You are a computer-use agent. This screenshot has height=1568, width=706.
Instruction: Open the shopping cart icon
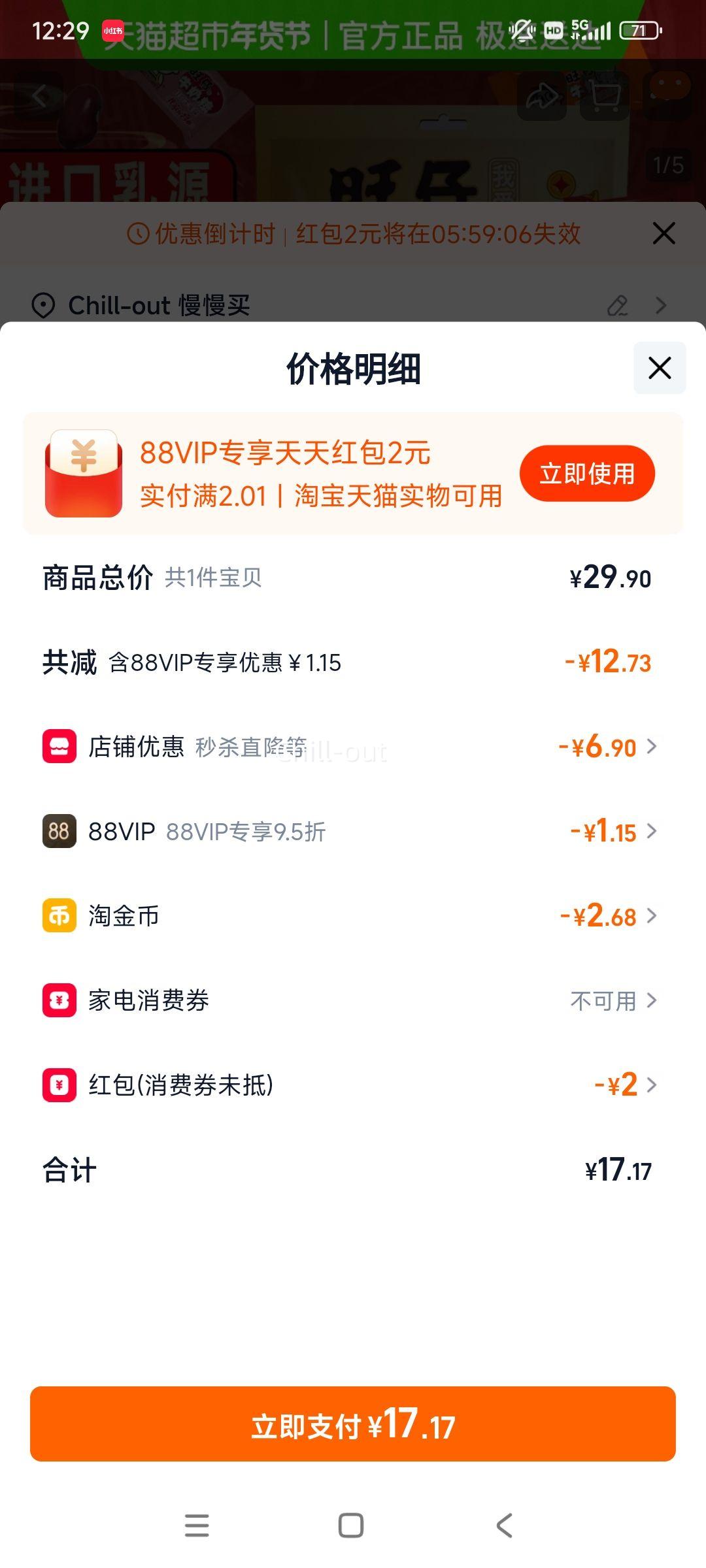click(605, 97)
